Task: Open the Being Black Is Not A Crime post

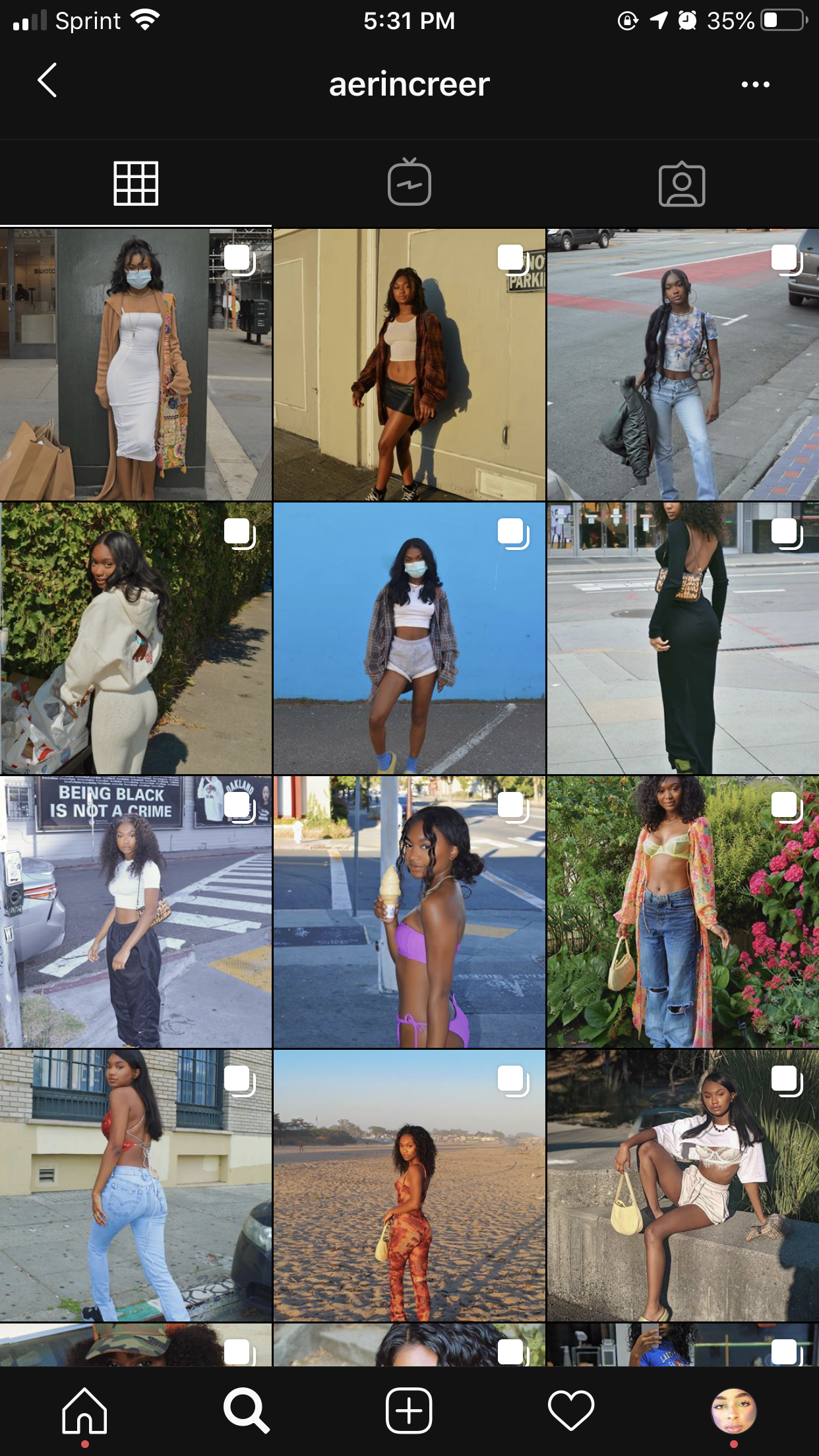Action: [x=136, y=912]
